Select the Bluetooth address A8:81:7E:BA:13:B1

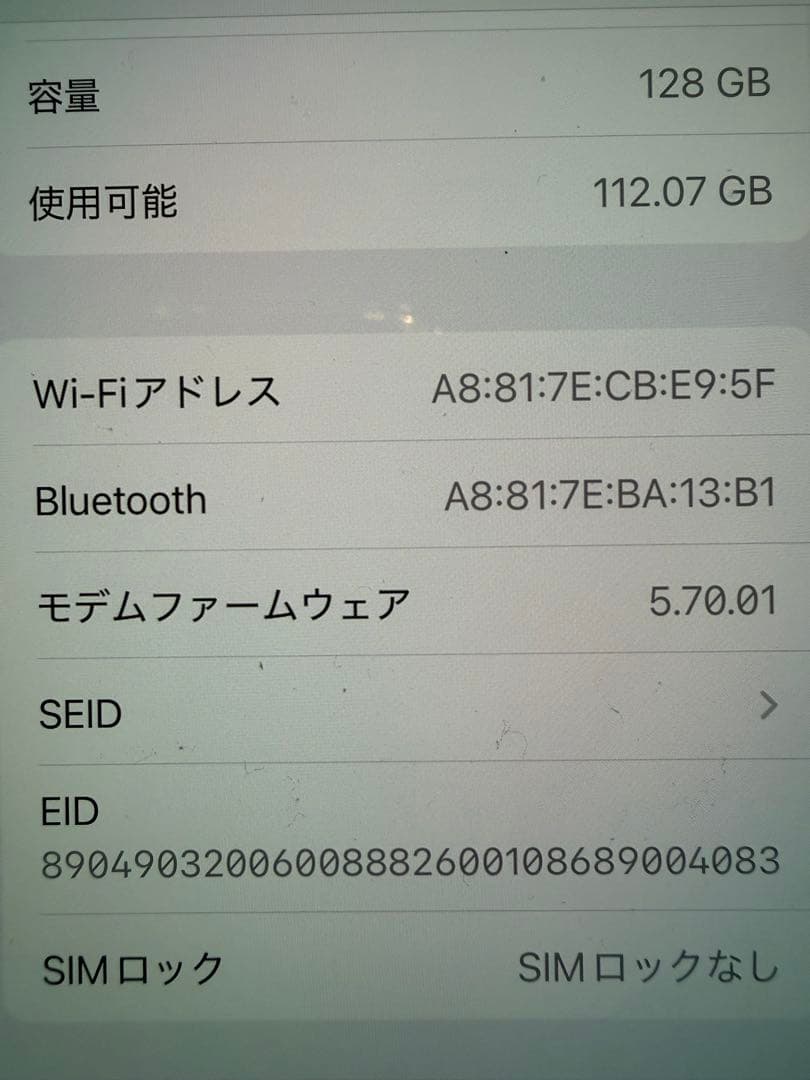[x=608, y=496]
